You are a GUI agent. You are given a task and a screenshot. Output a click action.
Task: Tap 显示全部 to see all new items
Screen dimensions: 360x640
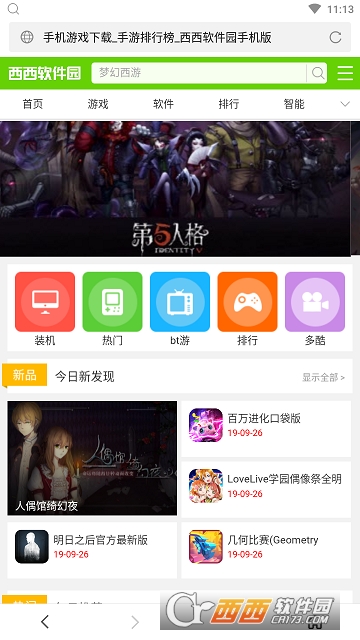(323, 377)
